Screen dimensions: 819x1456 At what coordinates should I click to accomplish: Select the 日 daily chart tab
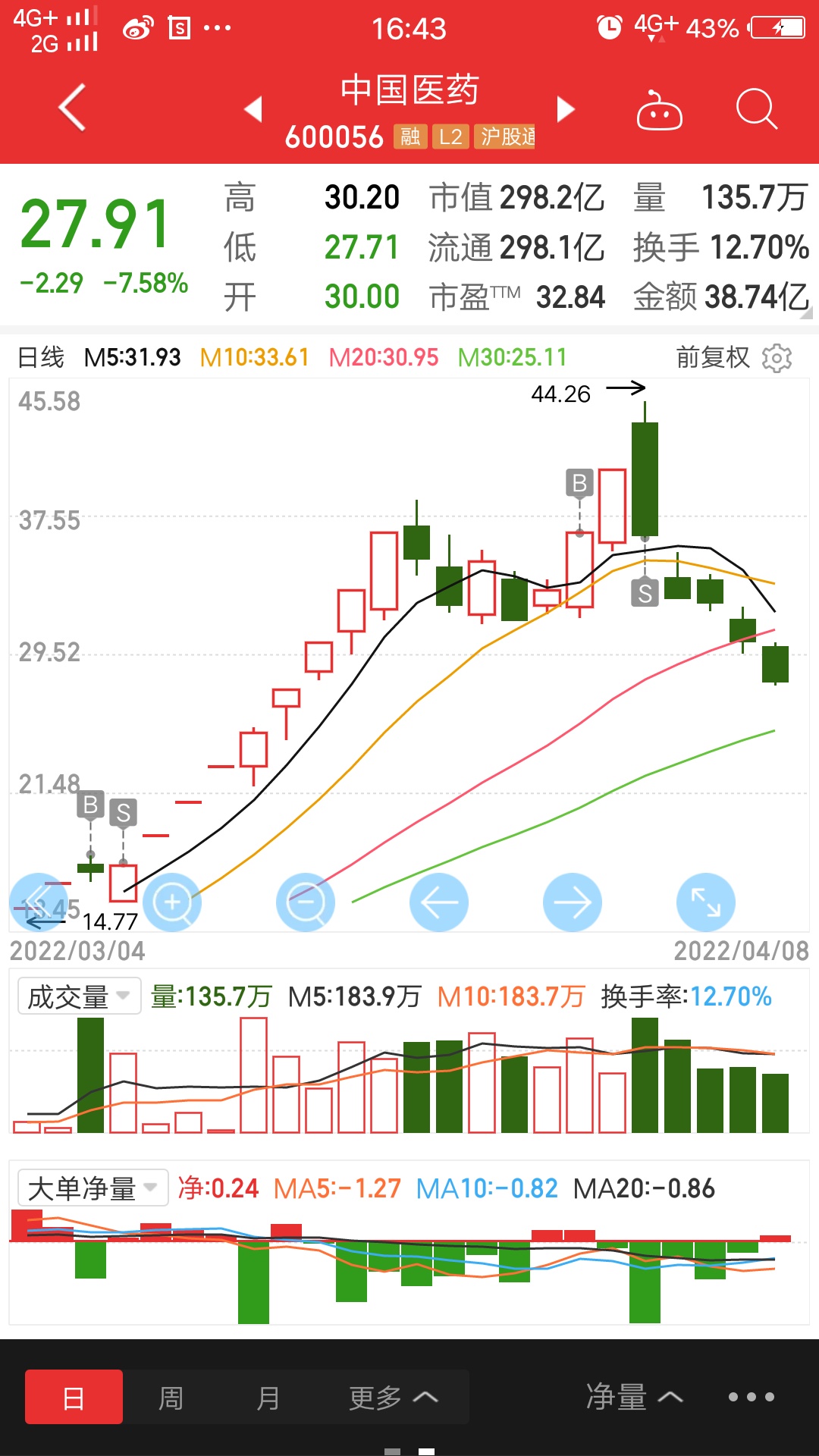[x=74, y=1397]
